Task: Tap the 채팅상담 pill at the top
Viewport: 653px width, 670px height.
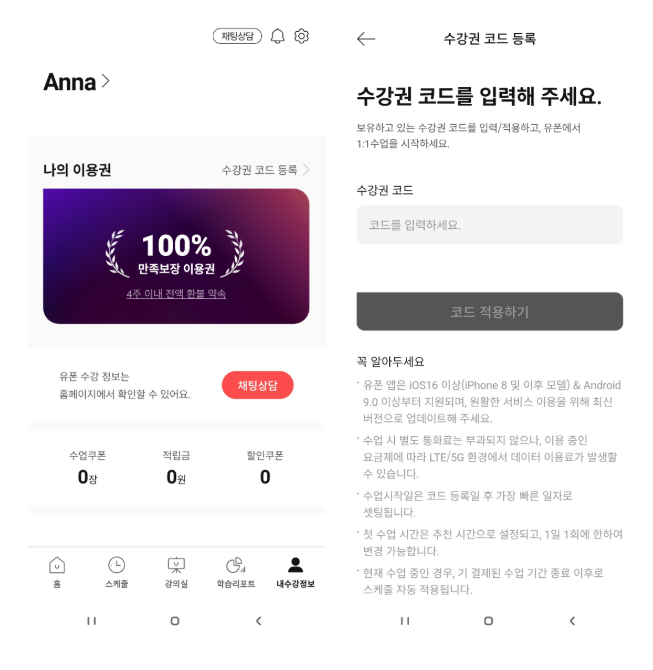Action: pyautogui.click(x=237, y=36)
